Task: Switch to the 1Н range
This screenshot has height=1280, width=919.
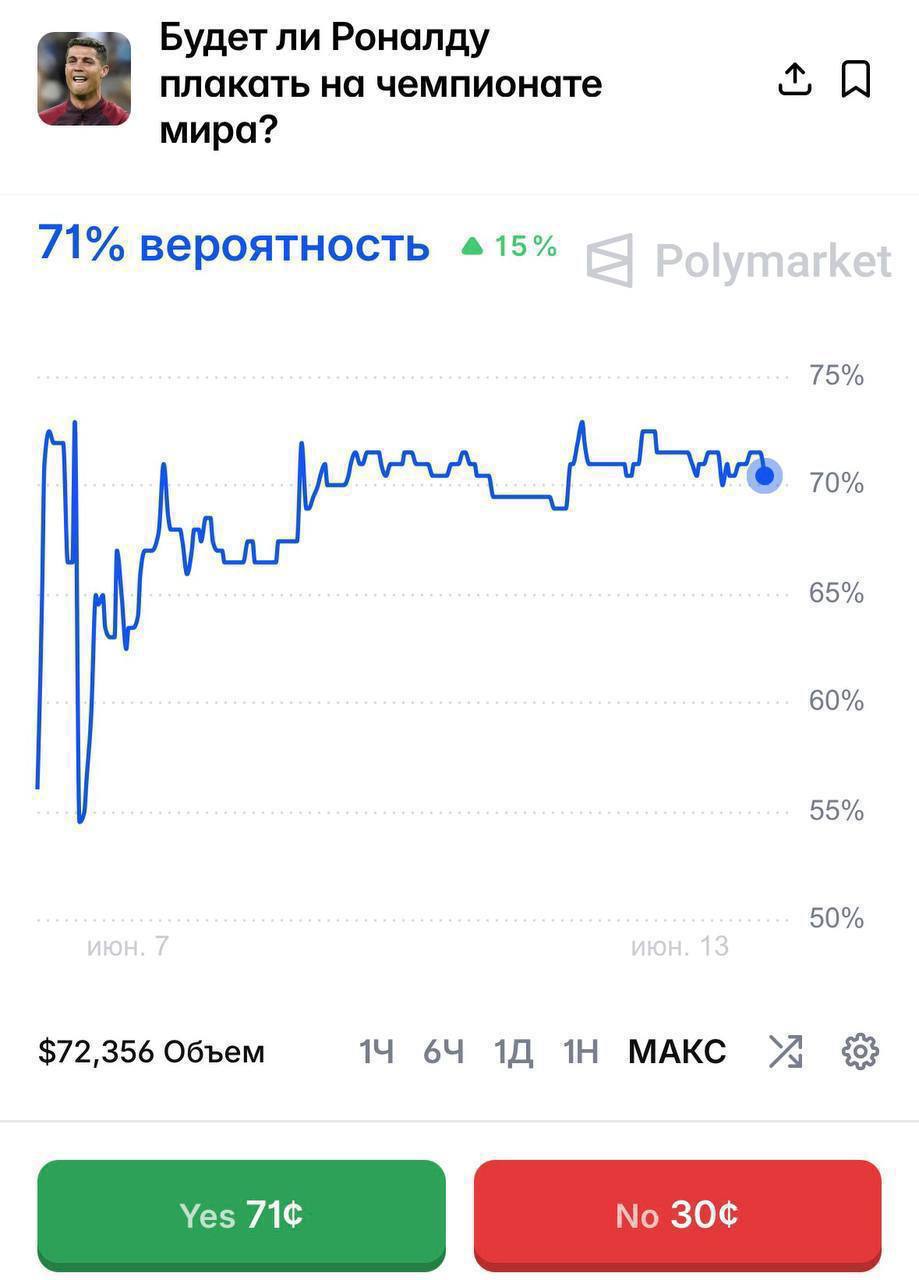Action: coord(581,1052)
